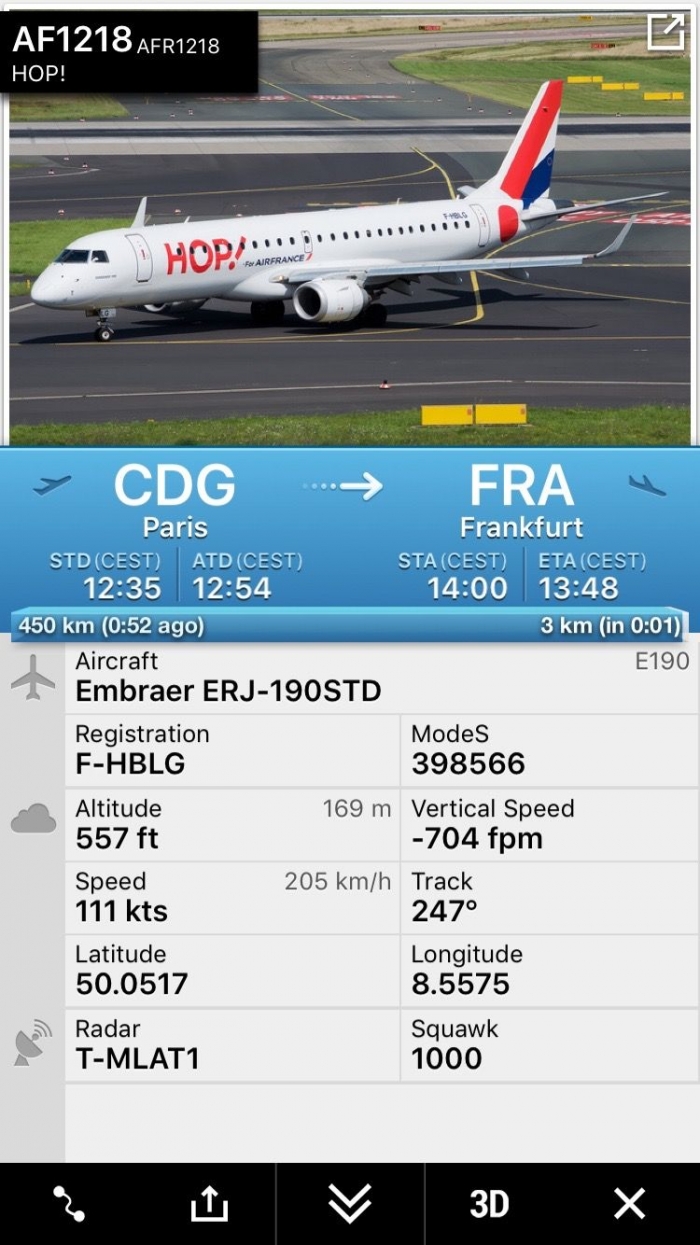
Task: Close the flight info panel
Action: pos(629,1203)
